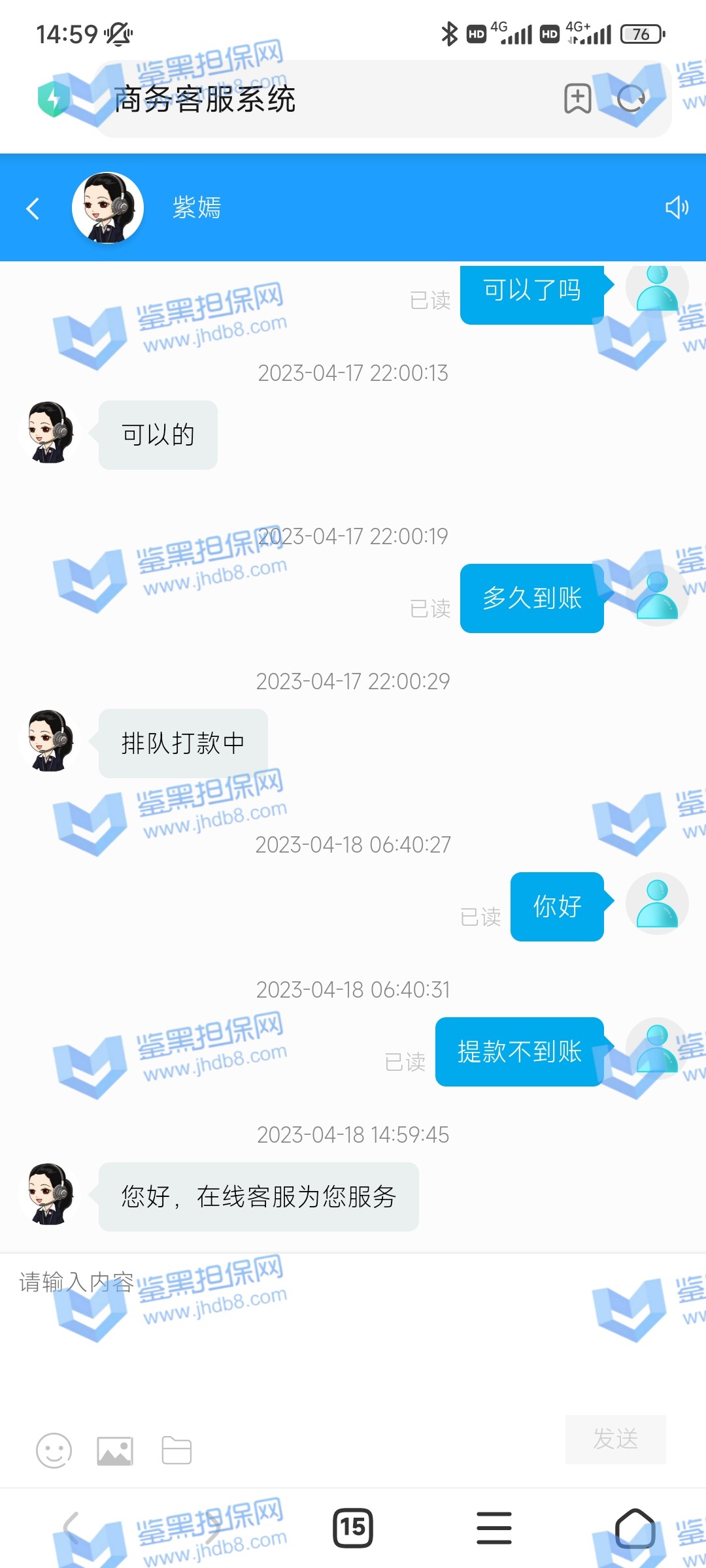Viewport: 706px width, 1568px height.
Task: Add this page to bookmarks
Action: click(x=577, y=99)
